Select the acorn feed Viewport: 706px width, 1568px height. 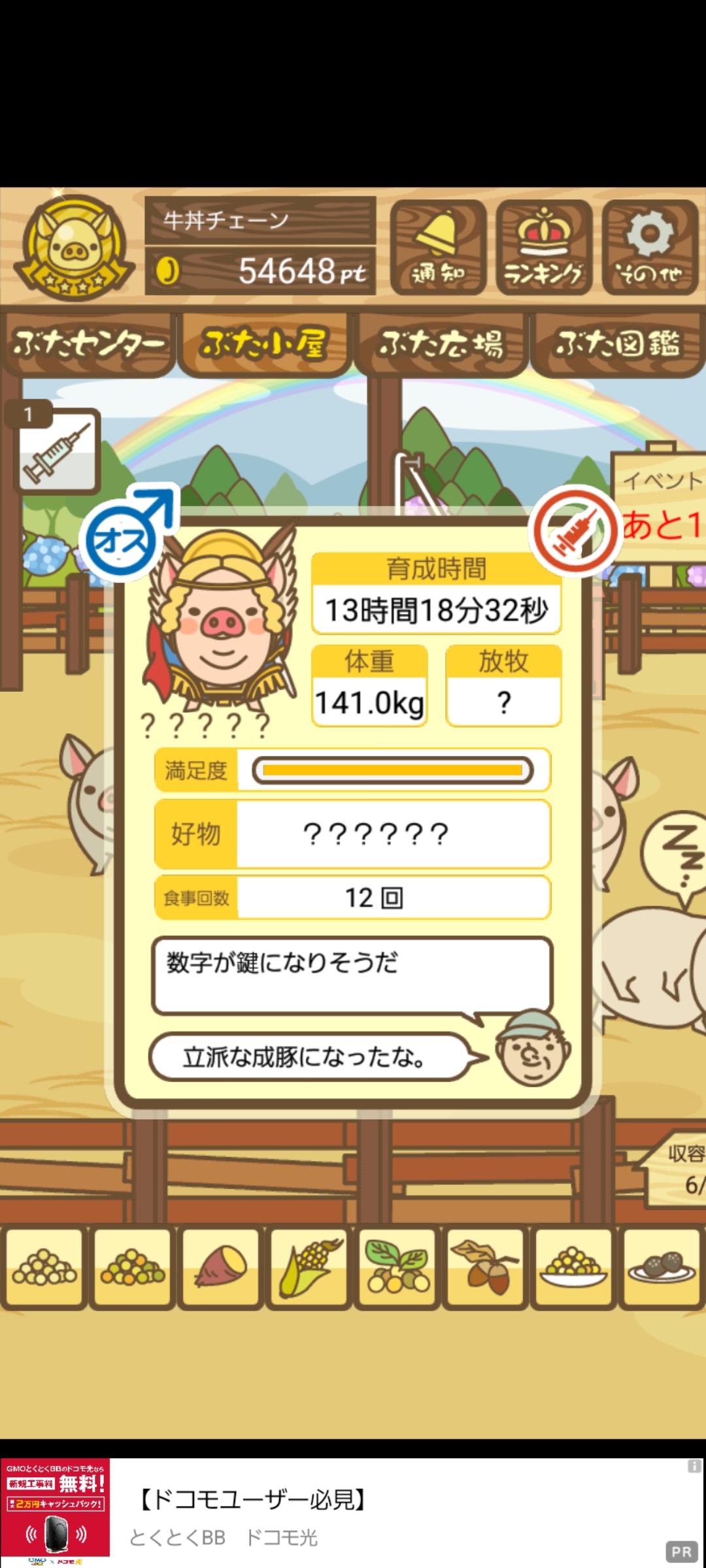point(485,1268)
